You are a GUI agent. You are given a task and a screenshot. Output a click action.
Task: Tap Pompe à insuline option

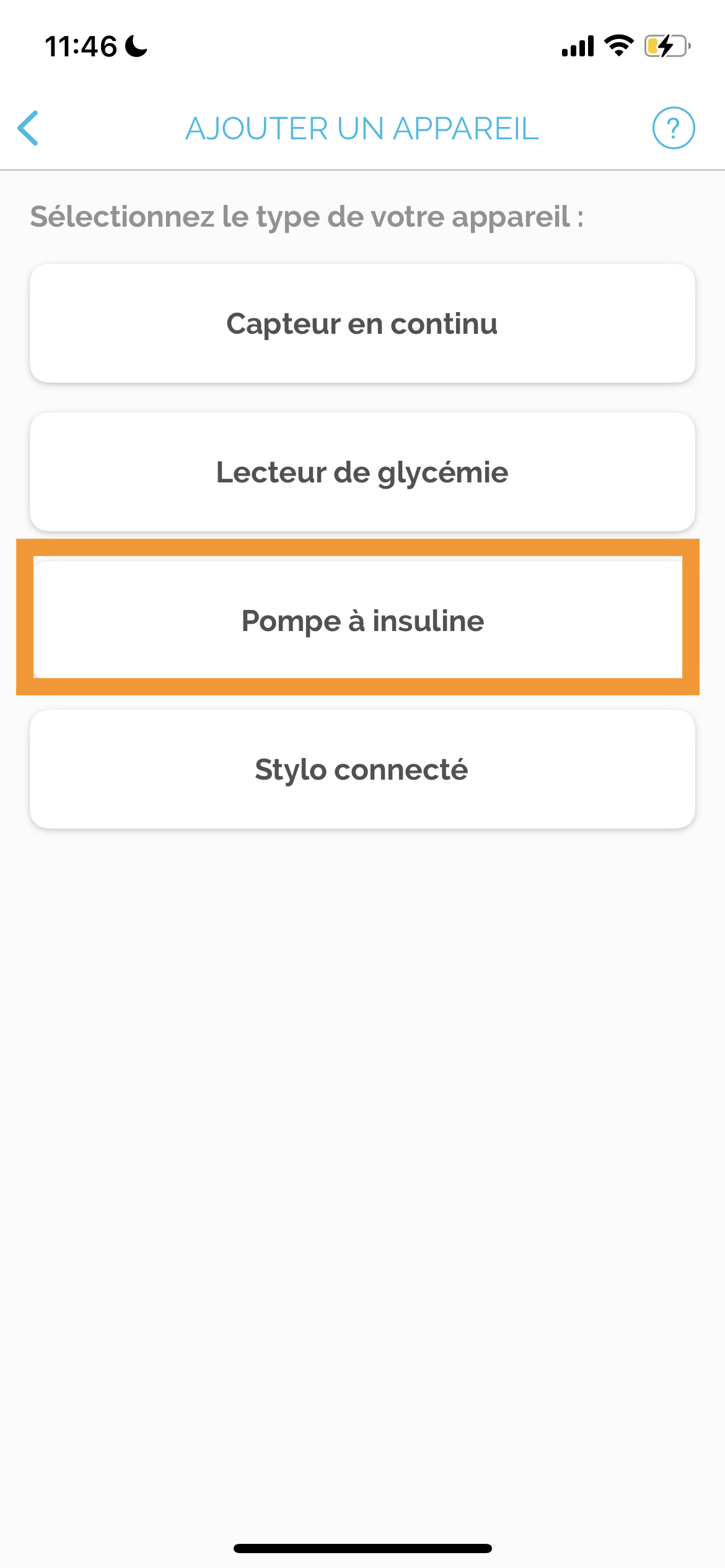pyautogui.click(x=362, y=621)
